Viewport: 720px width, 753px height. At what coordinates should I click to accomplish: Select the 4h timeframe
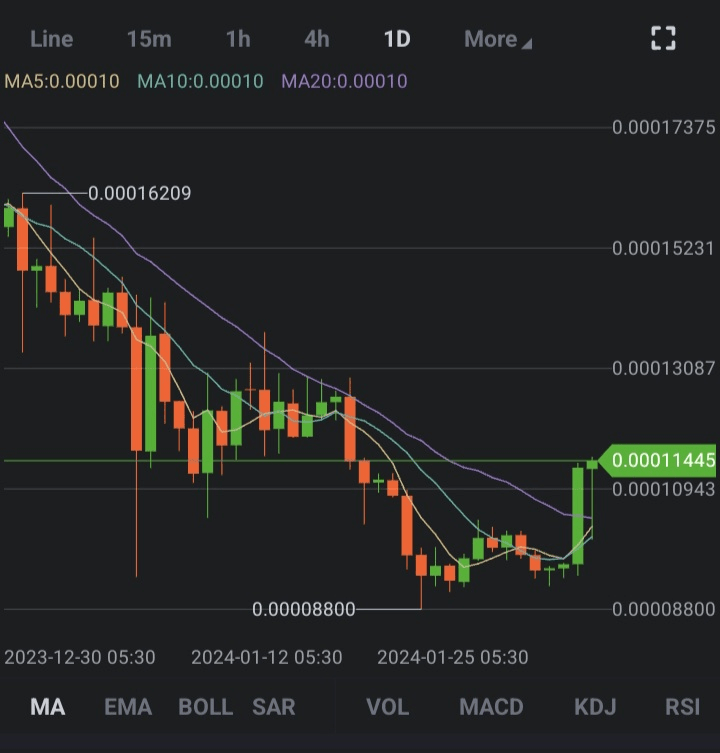tap(317, 39)
